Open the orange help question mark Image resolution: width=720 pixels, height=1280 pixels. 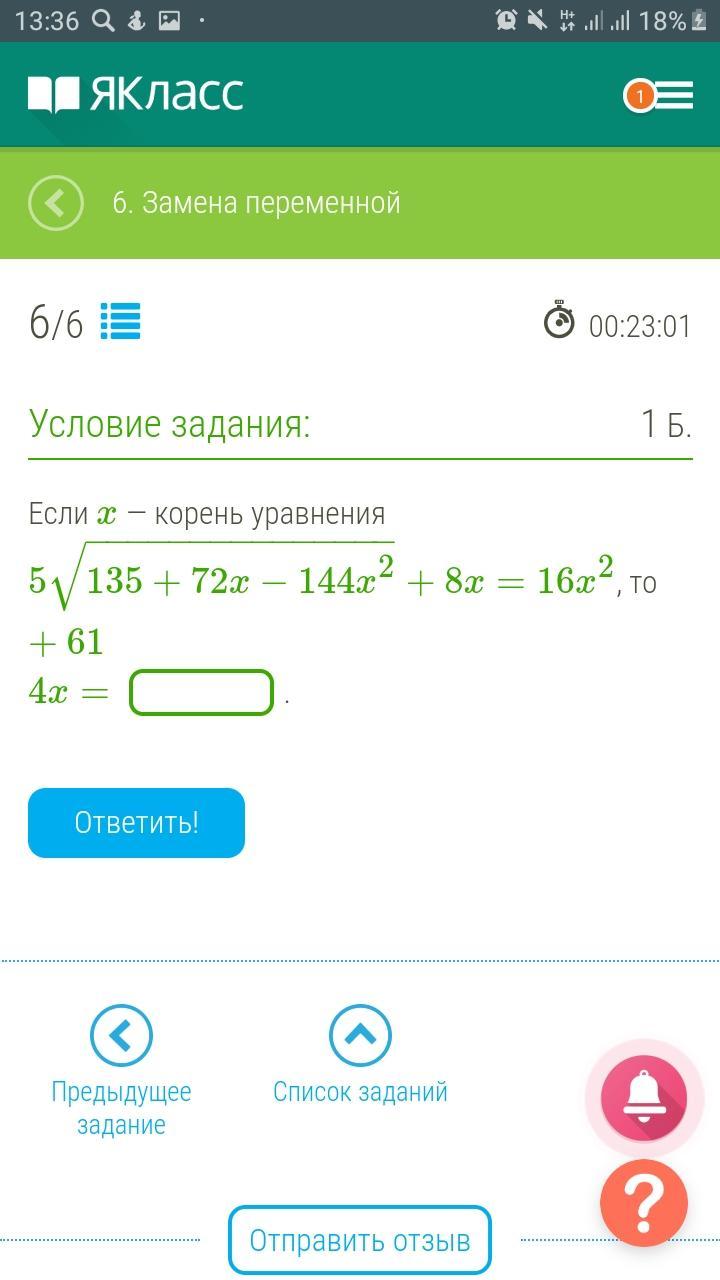(644, 1203)
